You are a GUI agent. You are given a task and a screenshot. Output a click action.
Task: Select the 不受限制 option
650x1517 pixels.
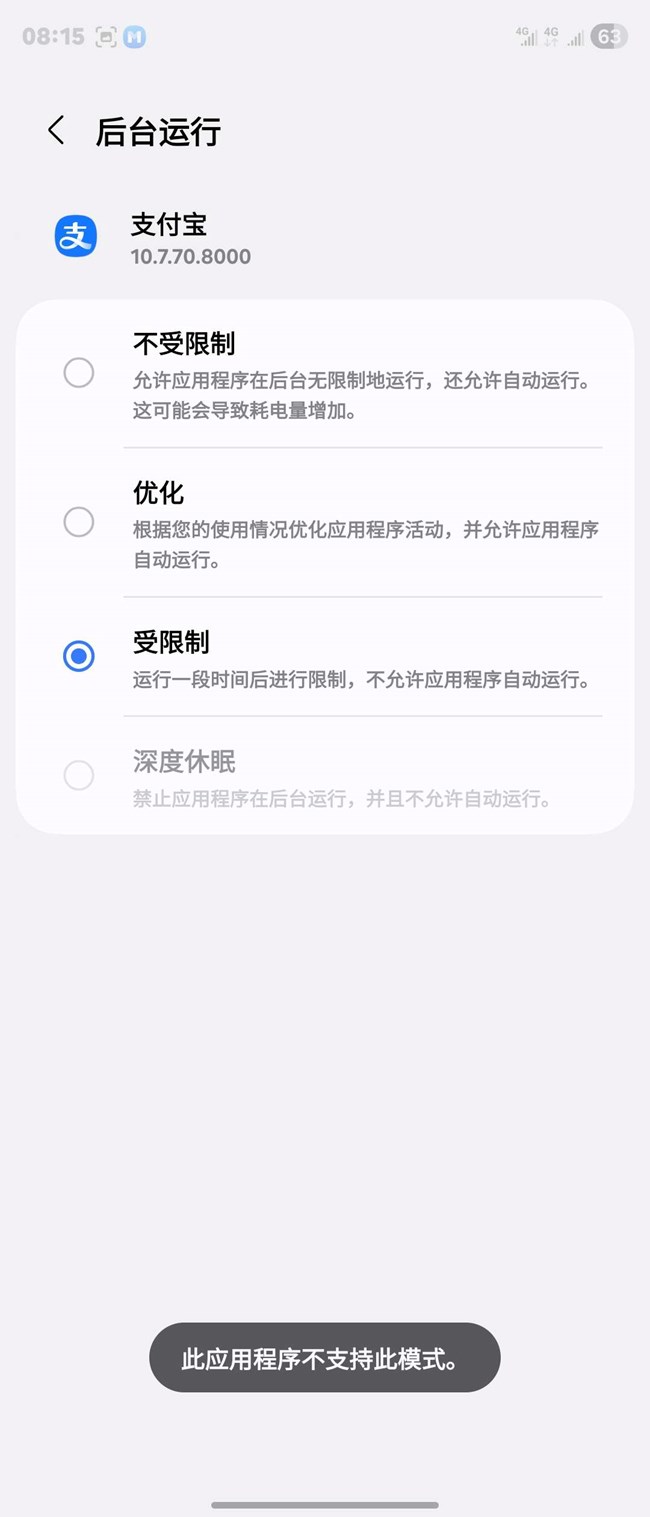79,373
